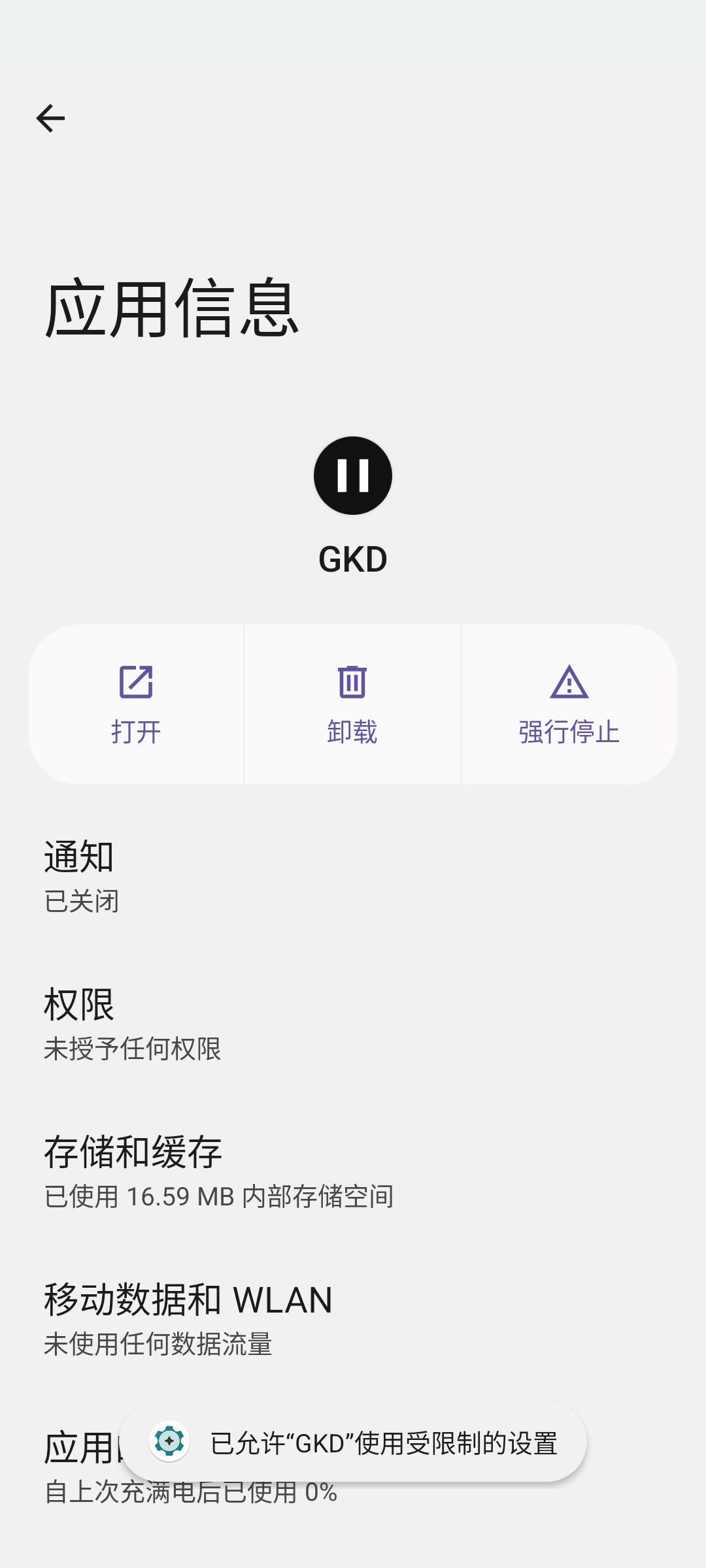706x1568 pixels.
Task: Force stop GKD via 强行停止
Action: pyautogui.click(x=569, y=704)
